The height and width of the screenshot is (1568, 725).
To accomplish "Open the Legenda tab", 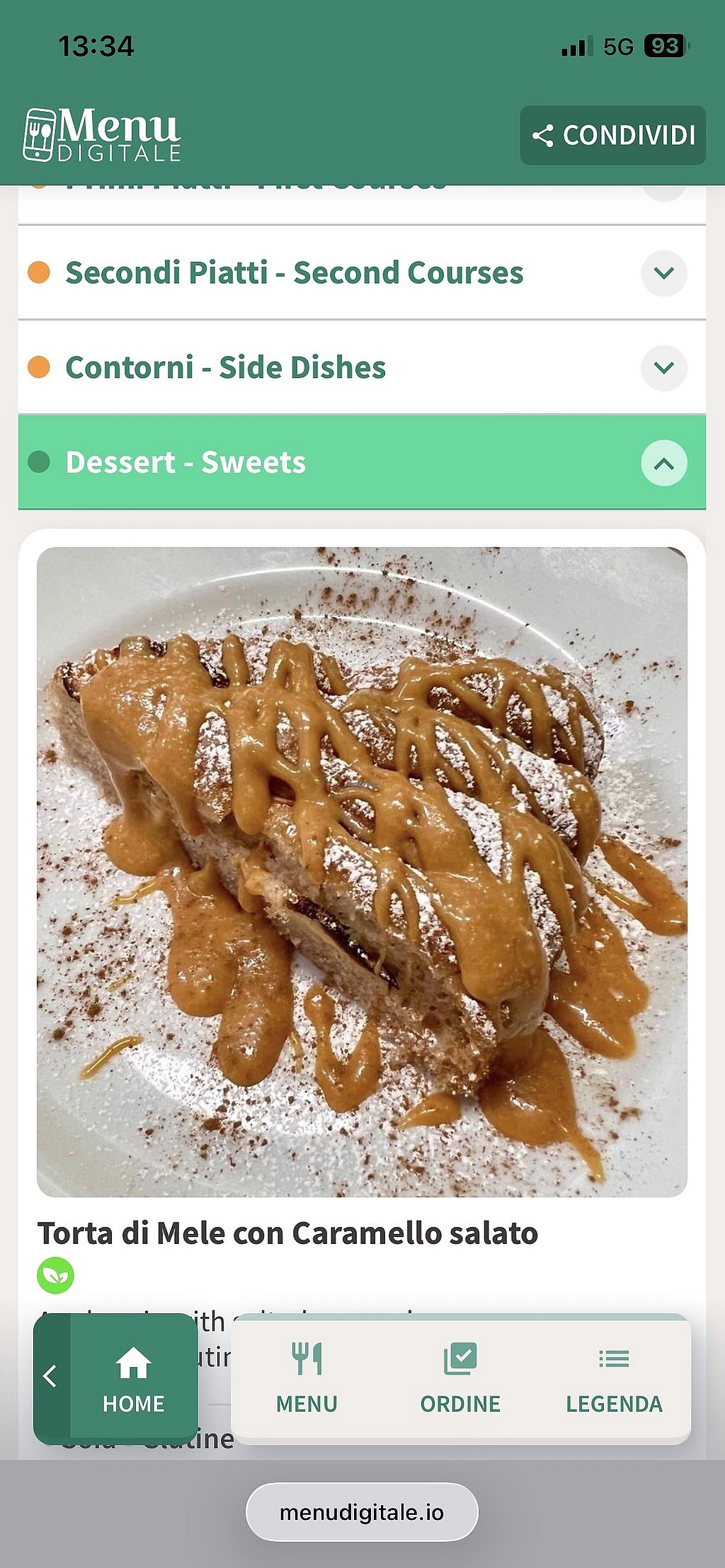I will [x=614, y=1379].
